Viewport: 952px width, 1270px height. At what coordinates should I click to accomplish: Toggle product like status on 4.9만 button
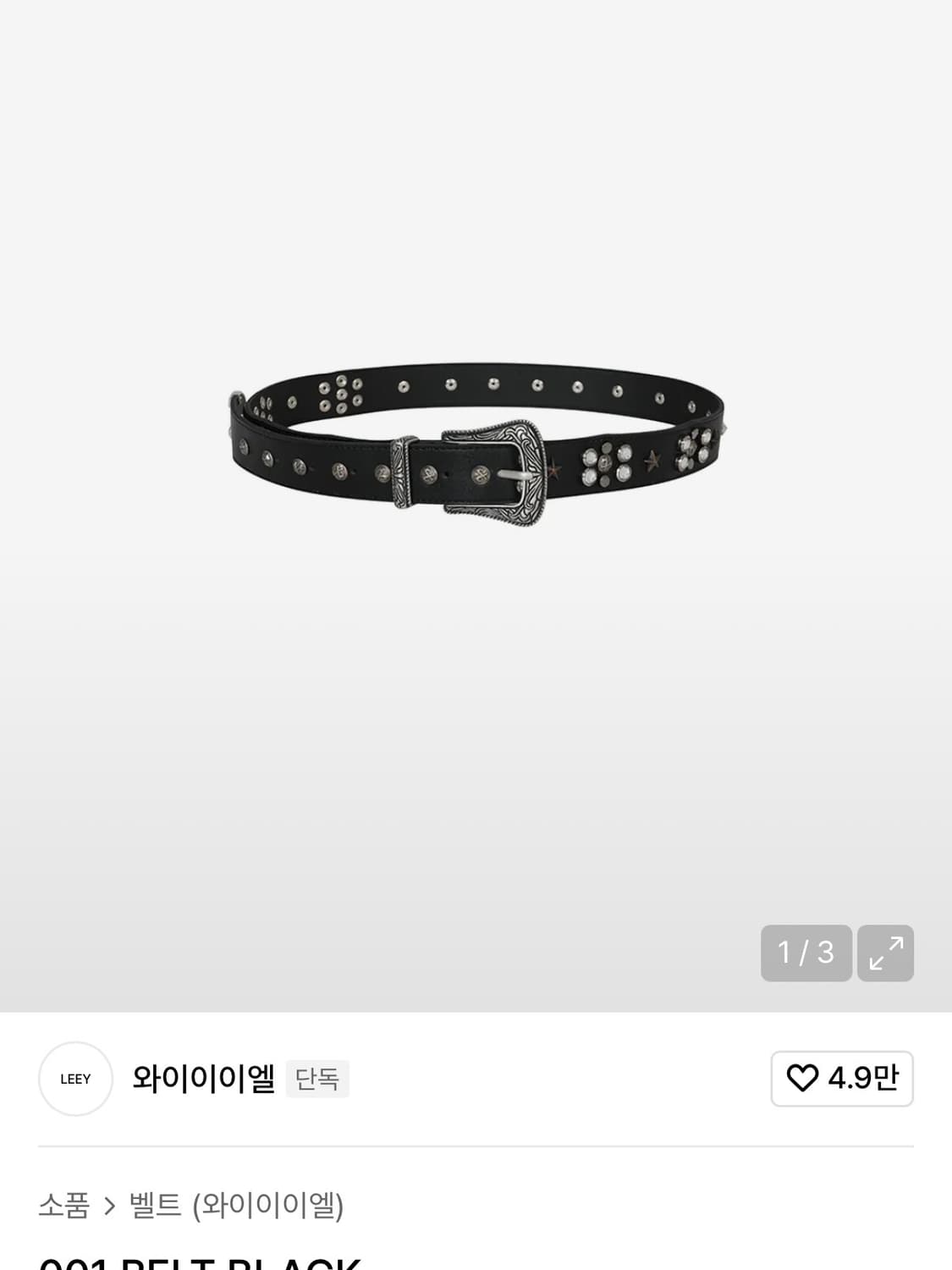pyautogui.click(x=842, y=1079)
